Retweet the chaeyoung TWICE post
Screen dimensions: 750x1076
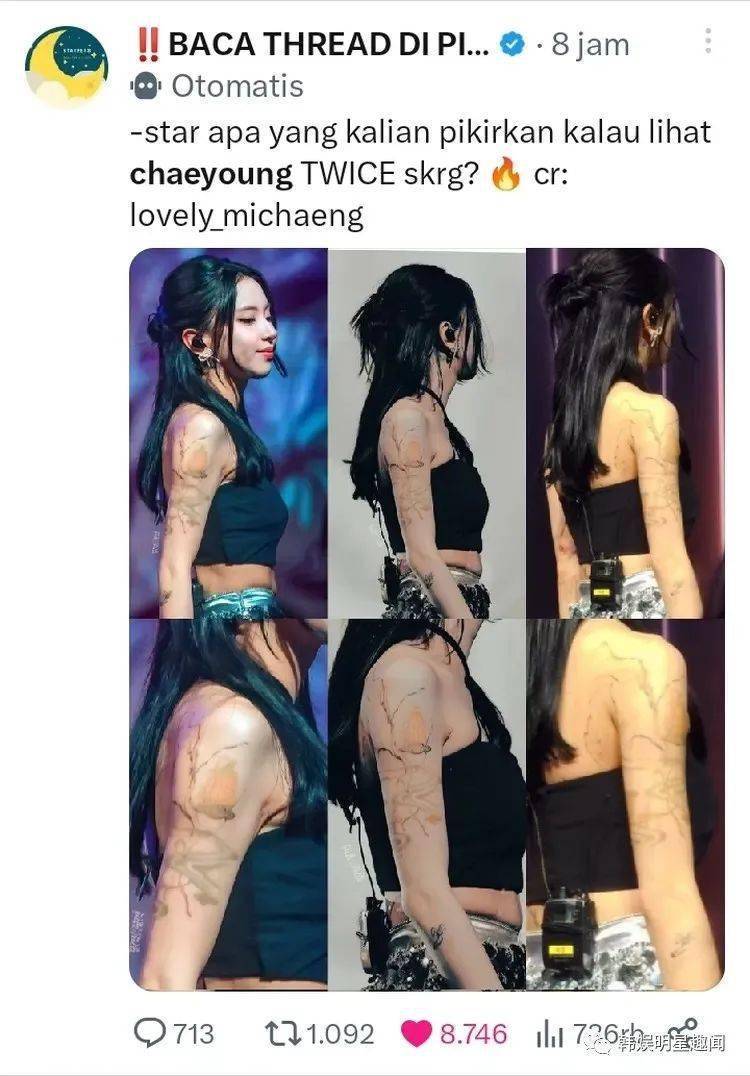(x=285, y=1033)
